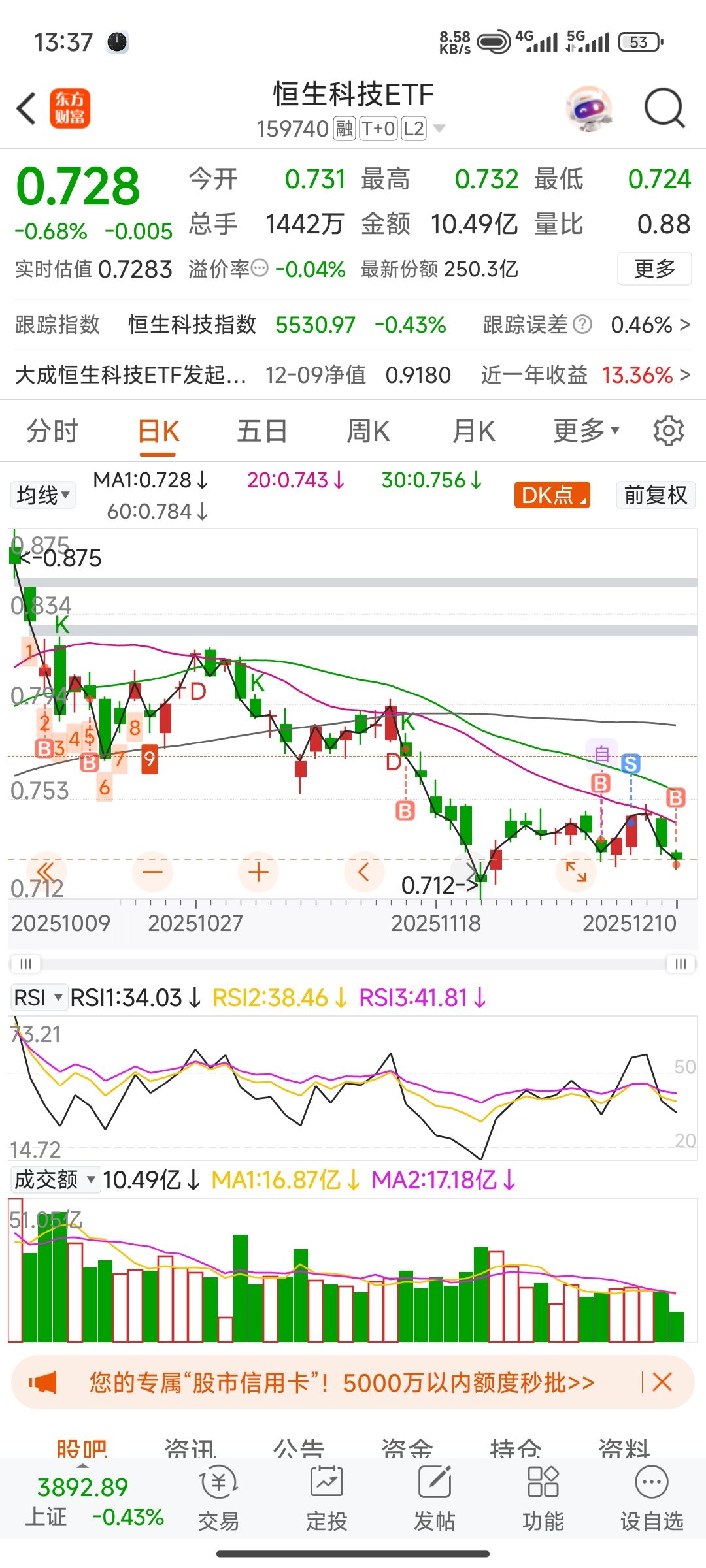
Task: Go back using the top-left arrow
Action: pos(26,108)
